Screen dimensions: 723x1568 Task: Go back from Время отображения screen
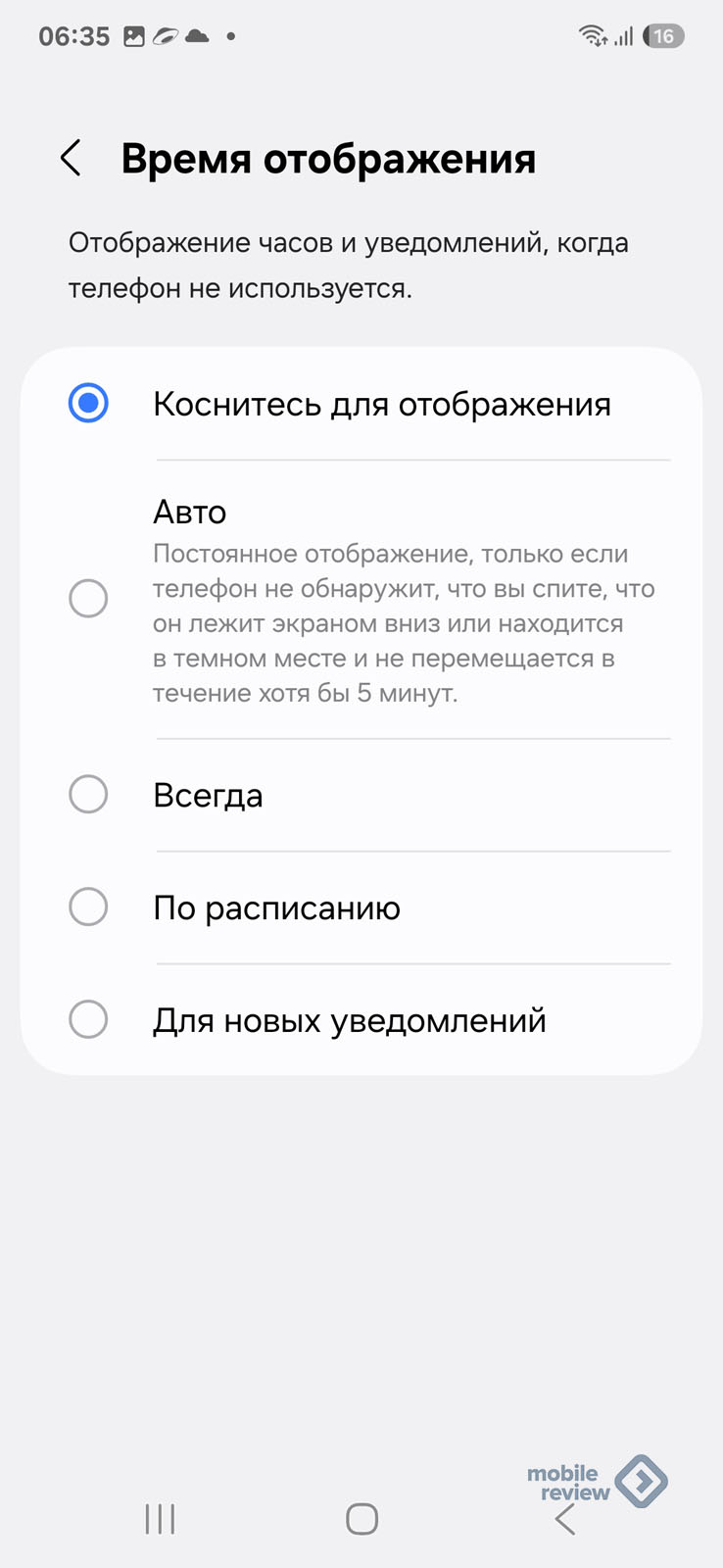71,158
